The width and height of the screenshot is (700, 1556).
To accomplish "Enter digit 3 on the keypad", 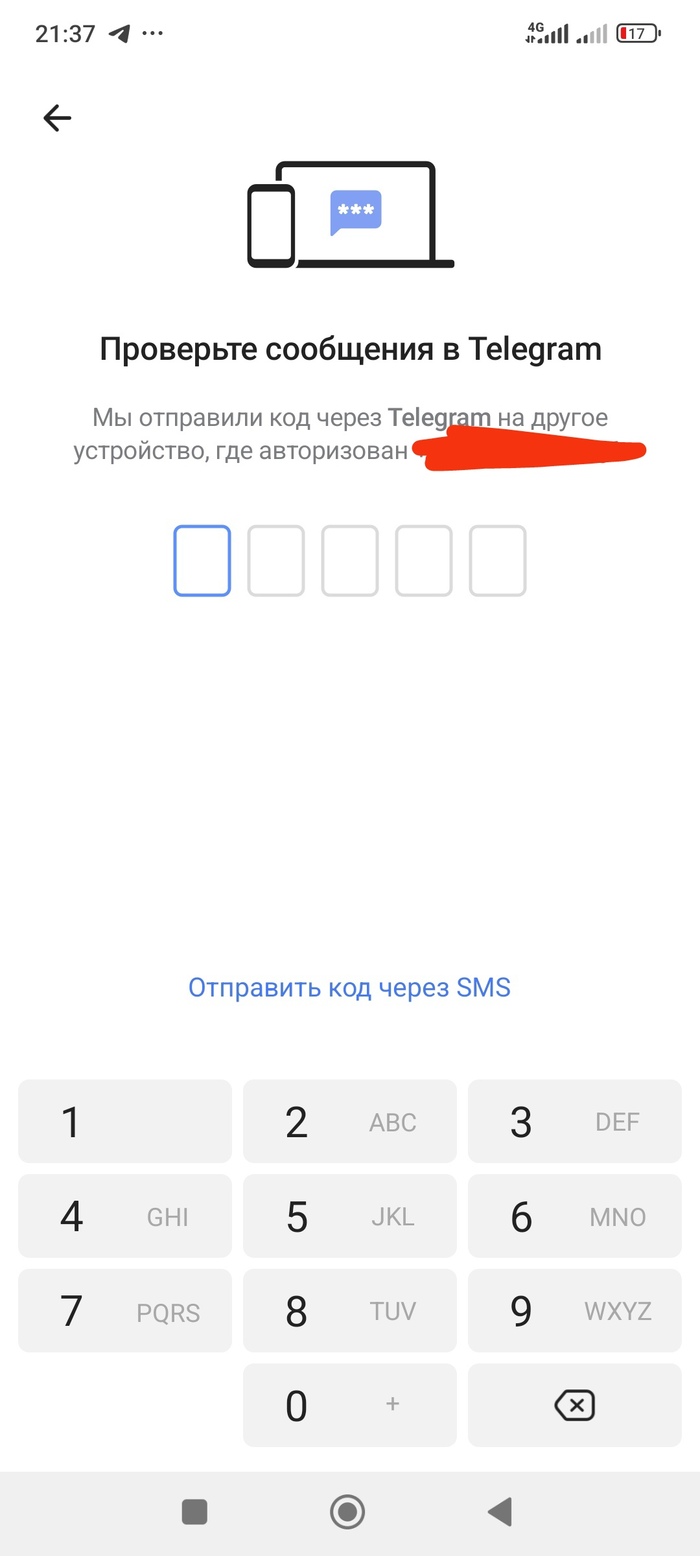I will pyautogui.click(x=574, y=1122).
